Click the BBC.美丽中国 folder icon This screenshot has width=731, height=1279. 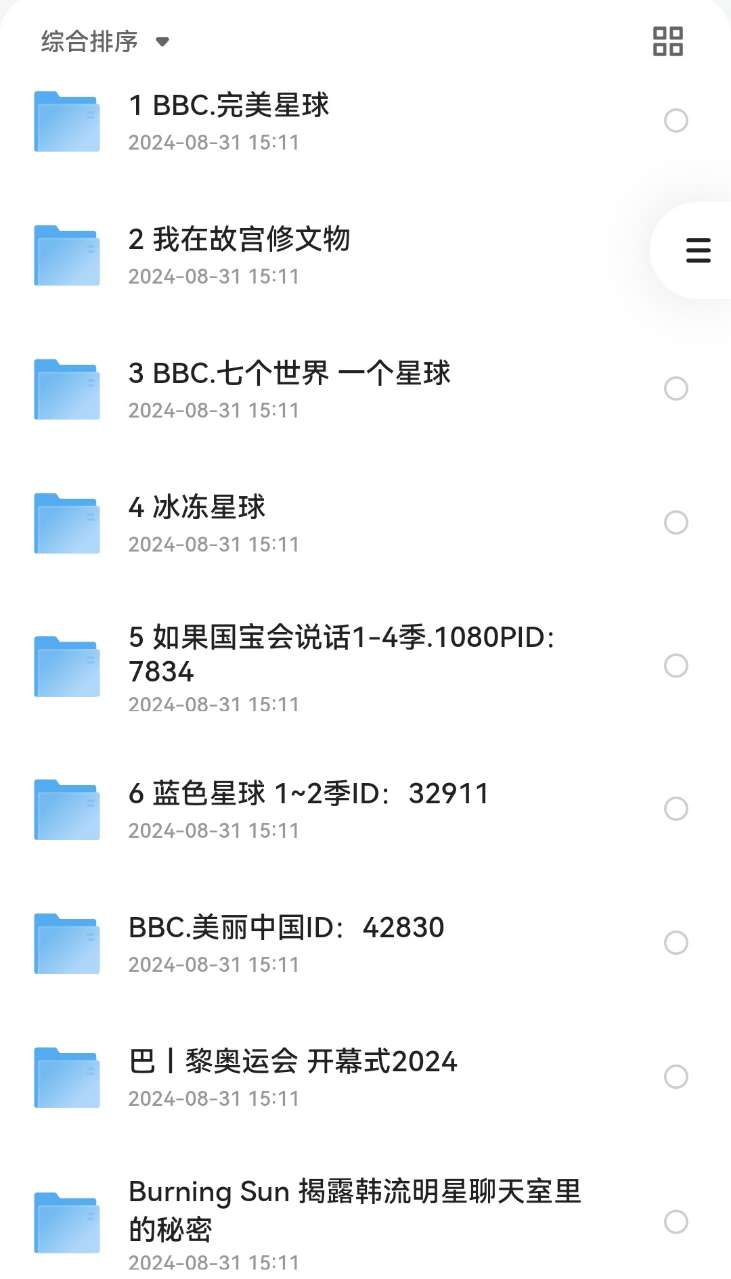point(66,942)
